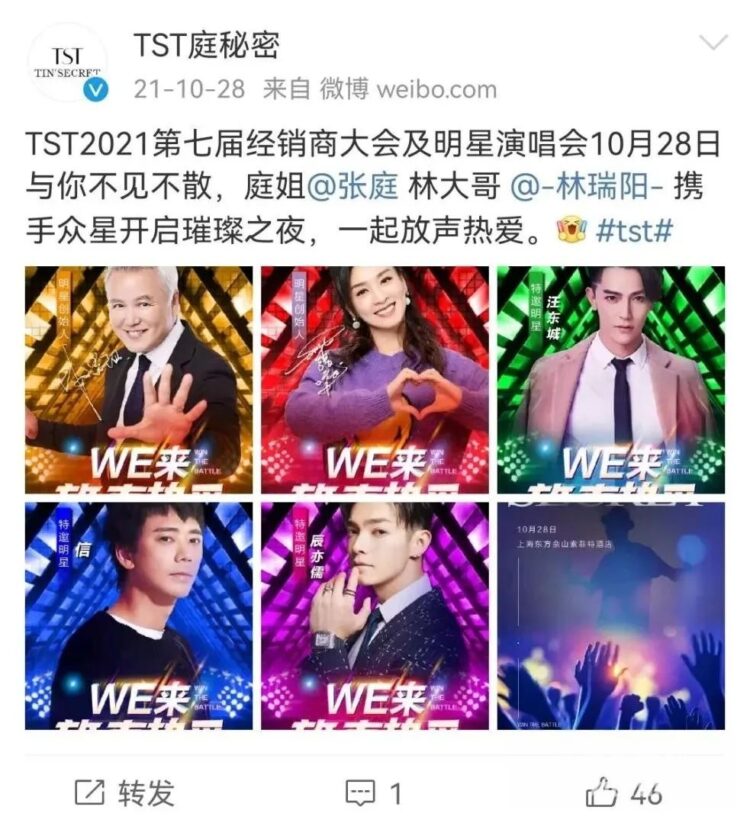
Task: Open the comments on this post
Action: tap(373, 793)
